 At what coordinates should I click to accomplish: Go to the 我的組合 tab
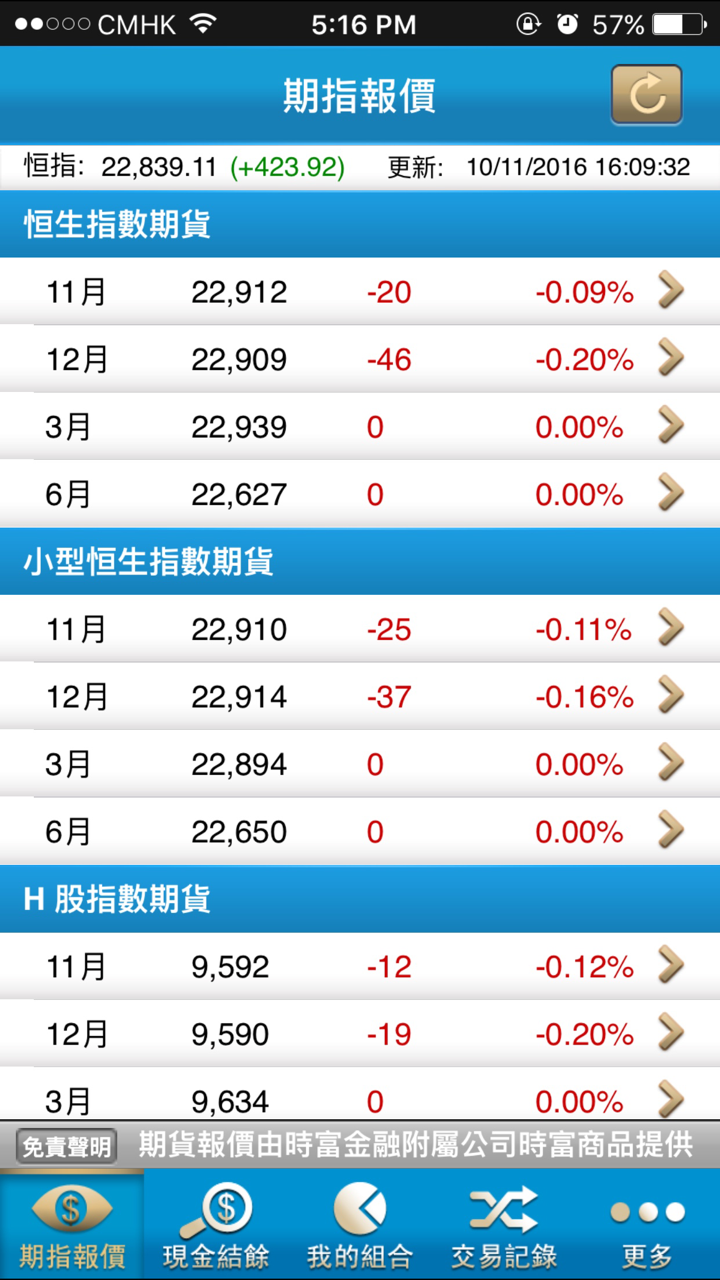[360, 1225]
